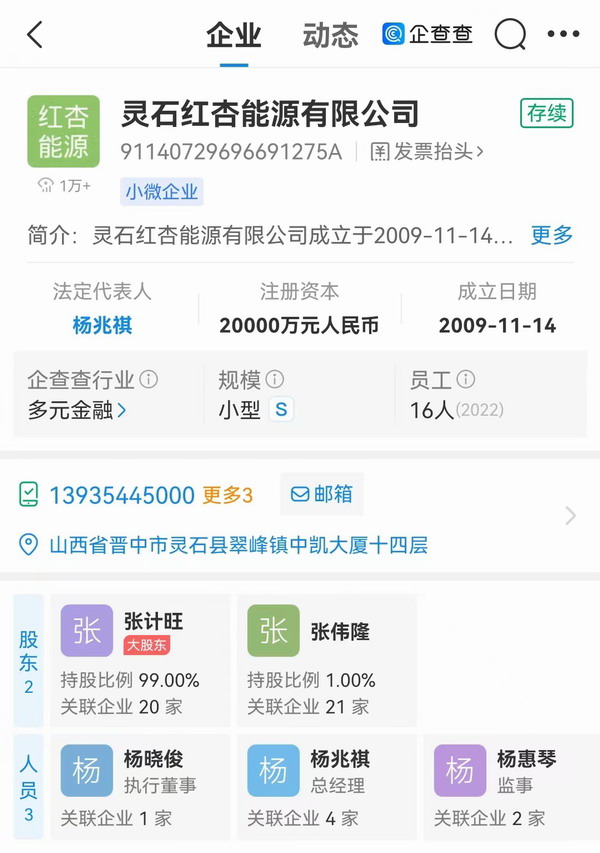Tap the 邮箱 email button

[321, 494]
